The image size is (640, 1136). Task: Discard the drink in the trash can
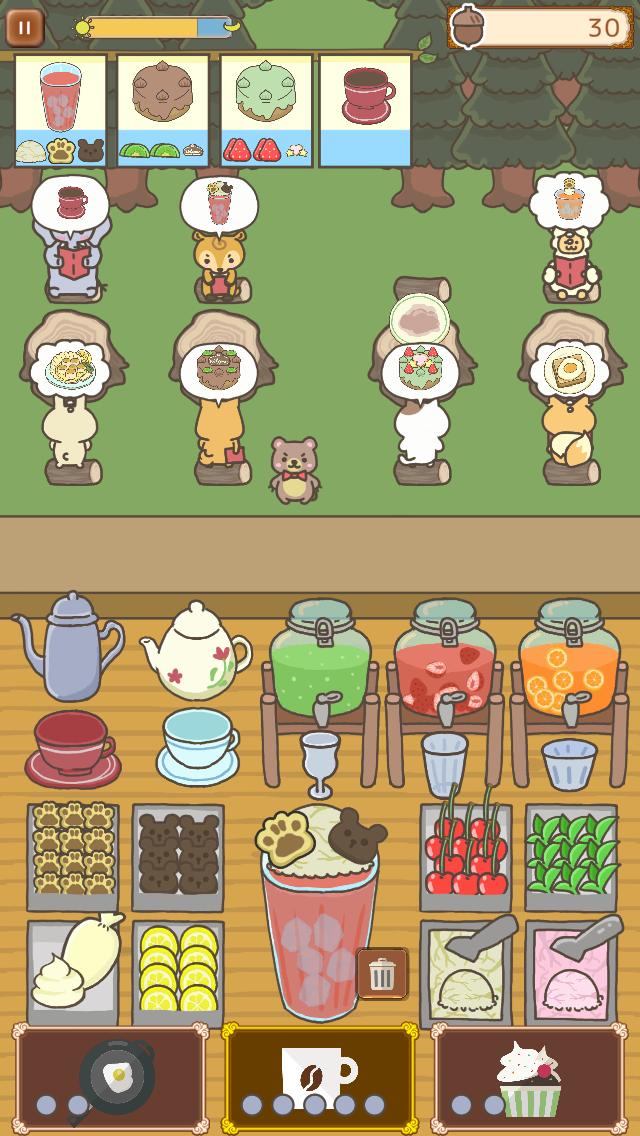(x=382, y=973)
